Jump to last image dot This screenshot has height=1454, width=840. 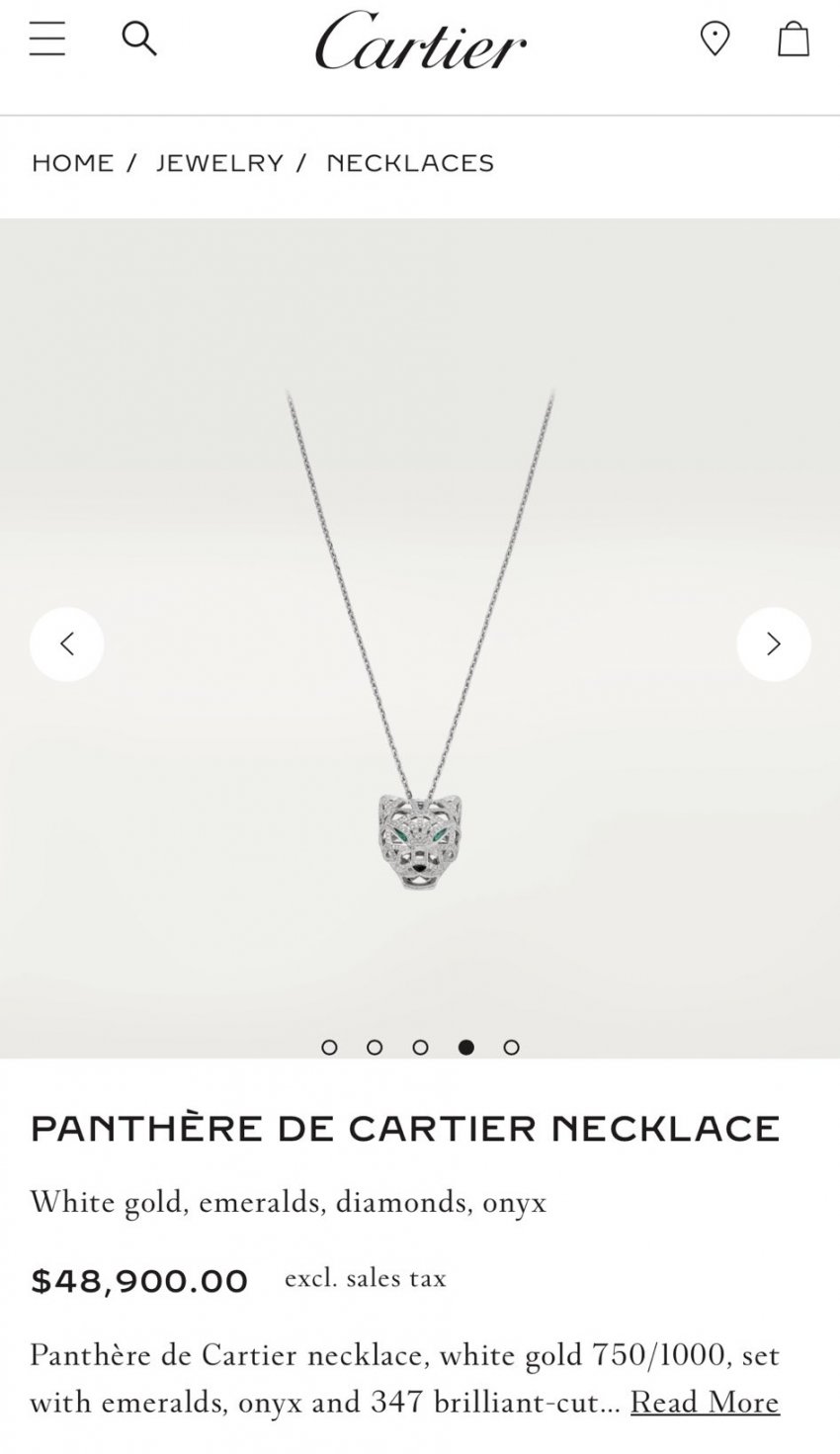511,1048
